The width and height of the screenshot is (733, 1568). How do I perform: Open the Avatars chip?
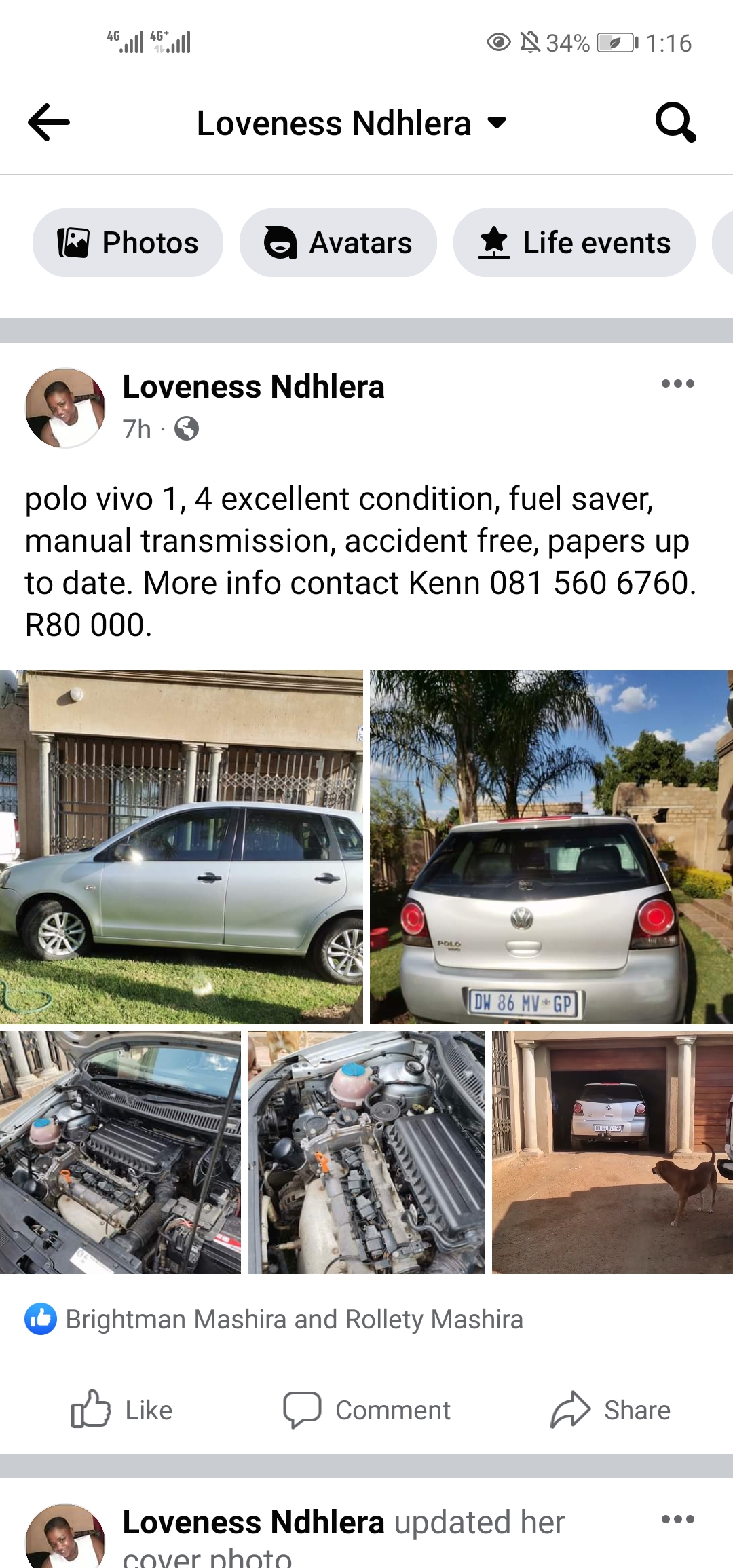(x=338, y=242)
